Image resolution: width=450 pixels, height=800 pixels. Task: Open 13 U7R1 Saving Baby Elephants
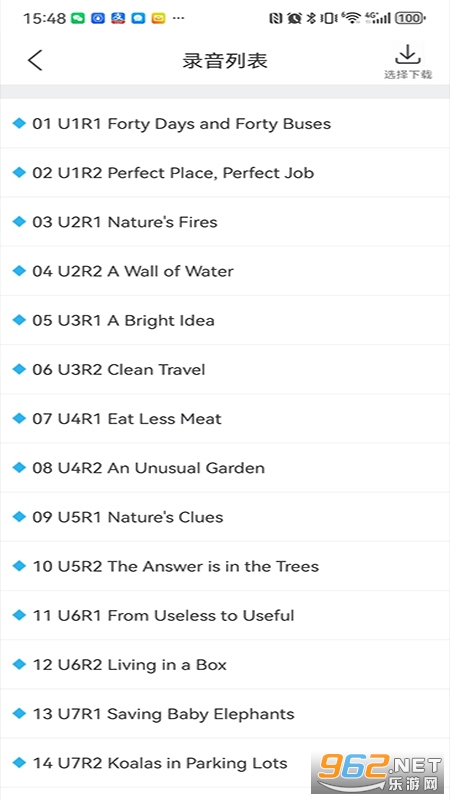[x=225, y=714]
